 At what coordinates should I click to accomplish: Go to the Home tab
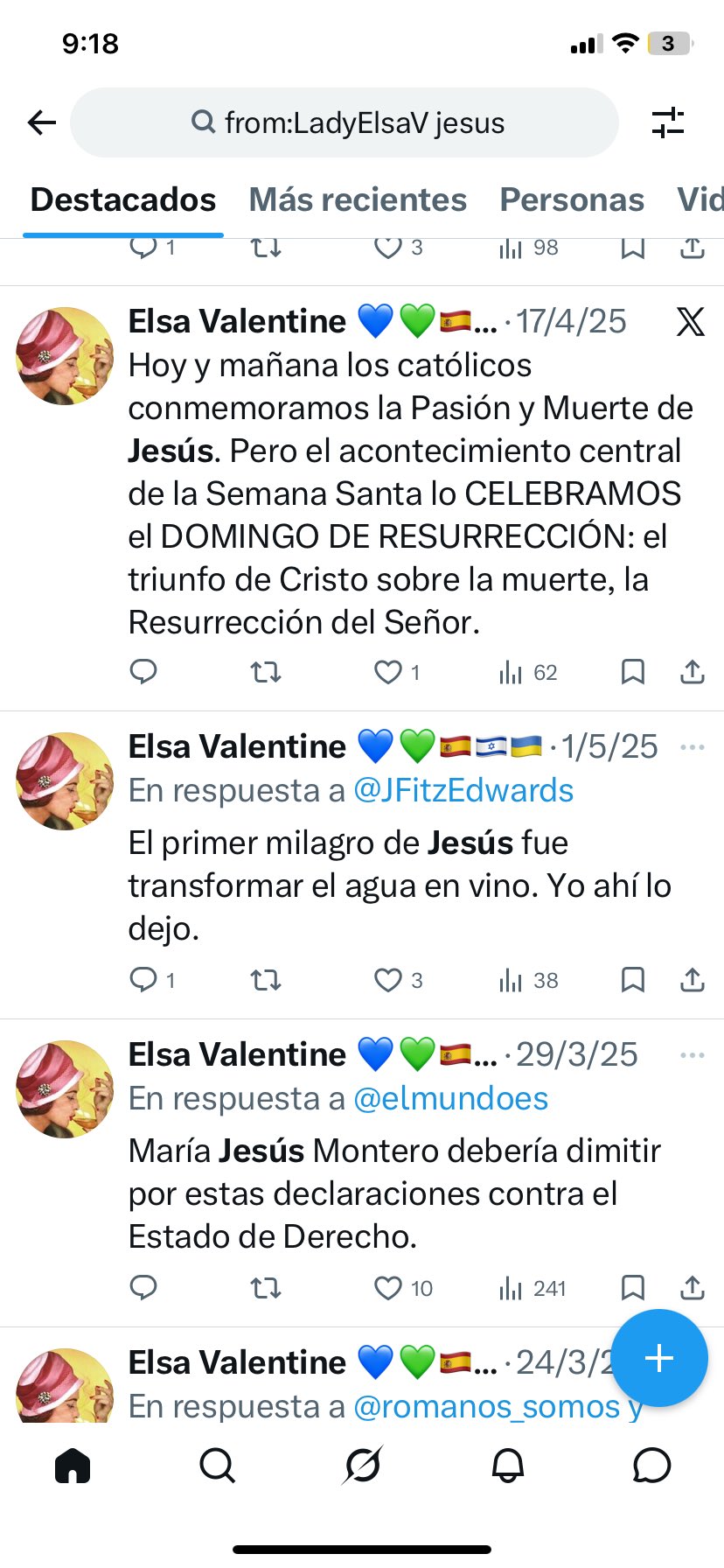pos(73,1465)
